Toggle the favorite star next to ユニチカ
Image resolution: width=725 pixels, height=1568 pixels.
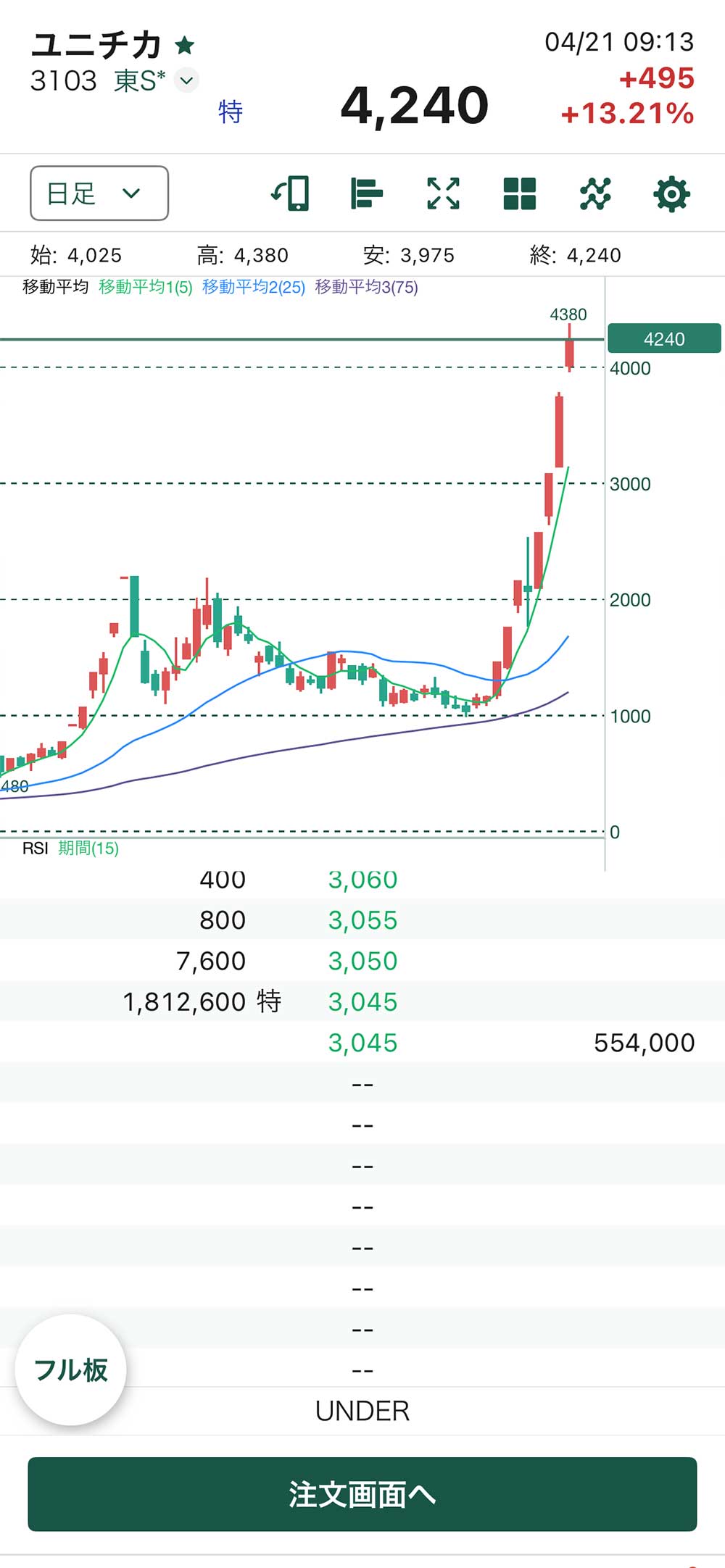[x=185, y=46]
